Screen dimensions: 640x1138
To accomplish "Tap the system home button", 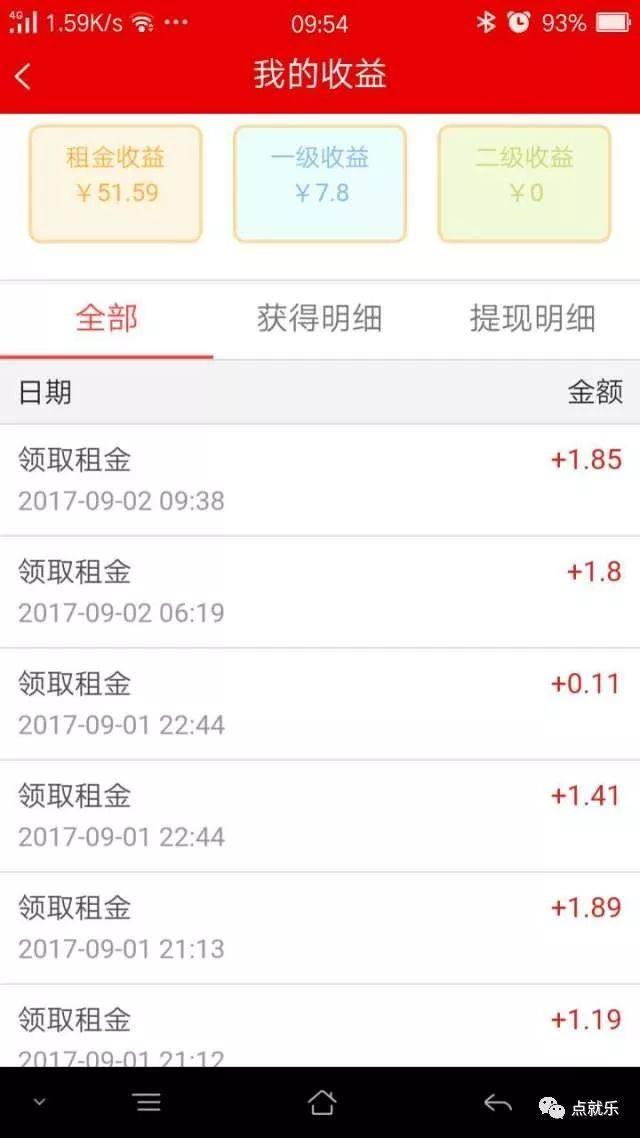I will (322, 1102).
